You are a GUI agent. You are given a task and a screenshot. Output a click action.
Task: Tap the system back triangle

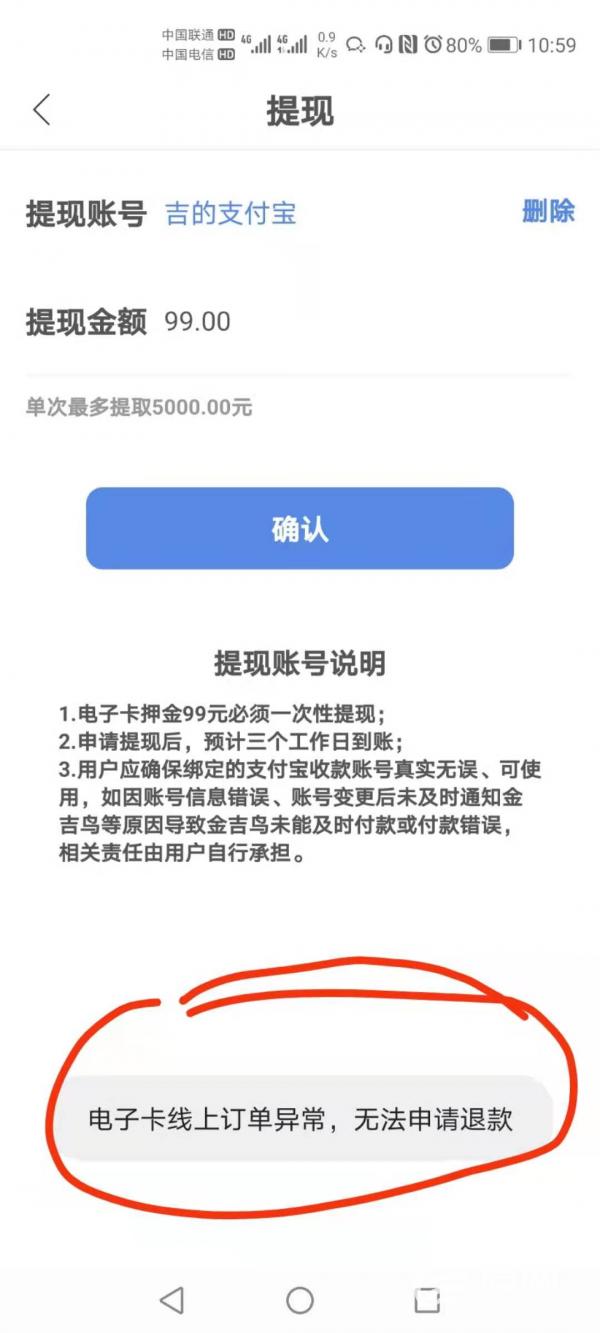click(172, 1299)
